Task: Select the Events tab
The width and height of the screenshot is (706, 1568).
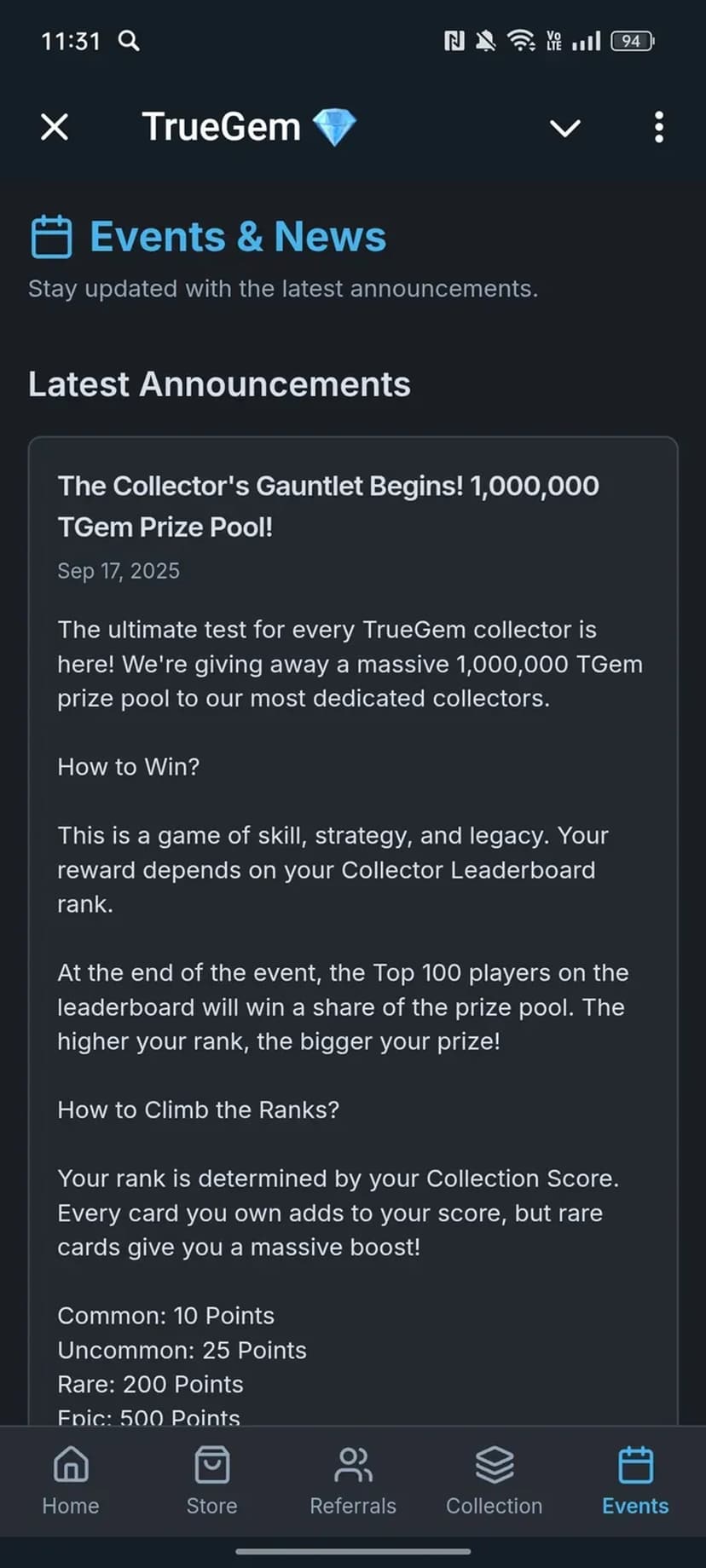Action: click(635, 1481)
